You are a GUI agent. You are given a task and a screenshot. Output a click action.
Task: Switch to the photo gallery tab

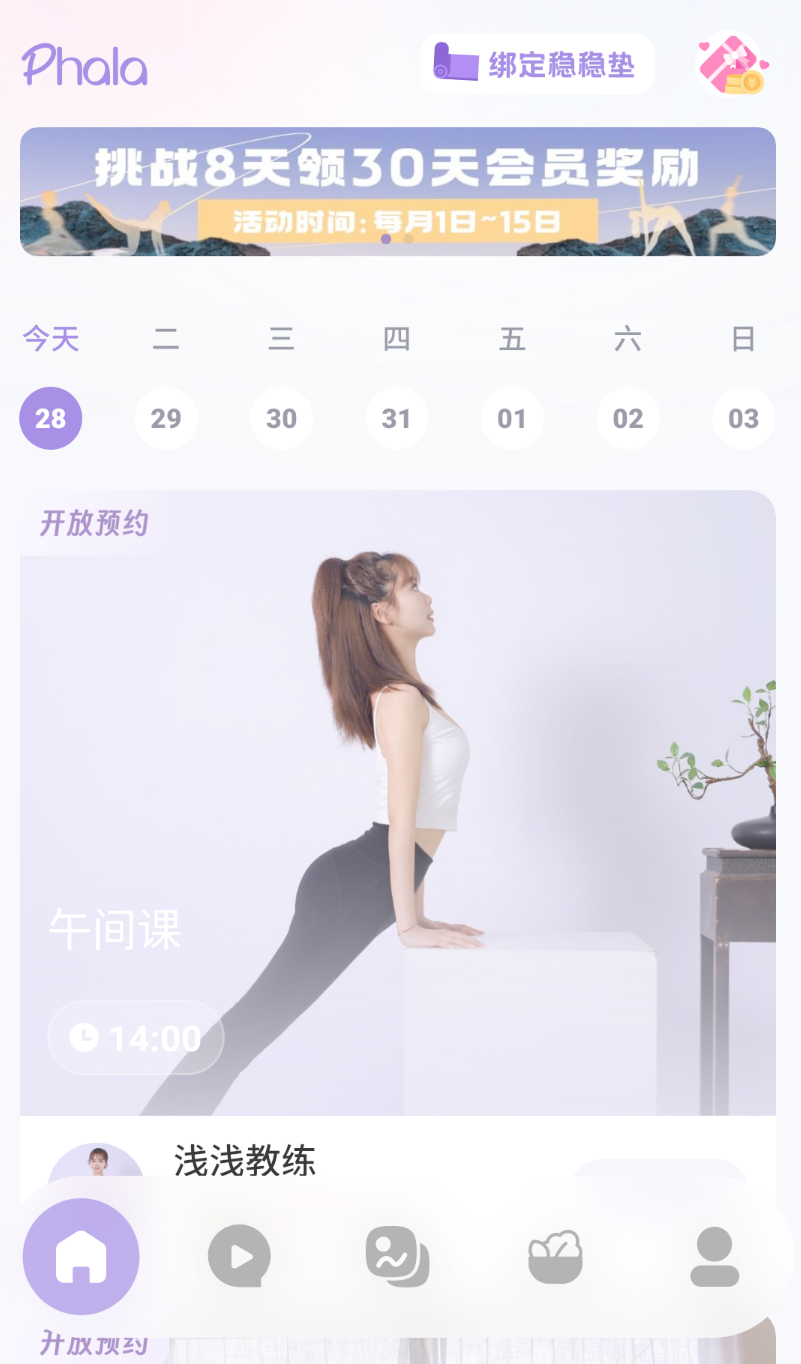tap(397, 1256)
